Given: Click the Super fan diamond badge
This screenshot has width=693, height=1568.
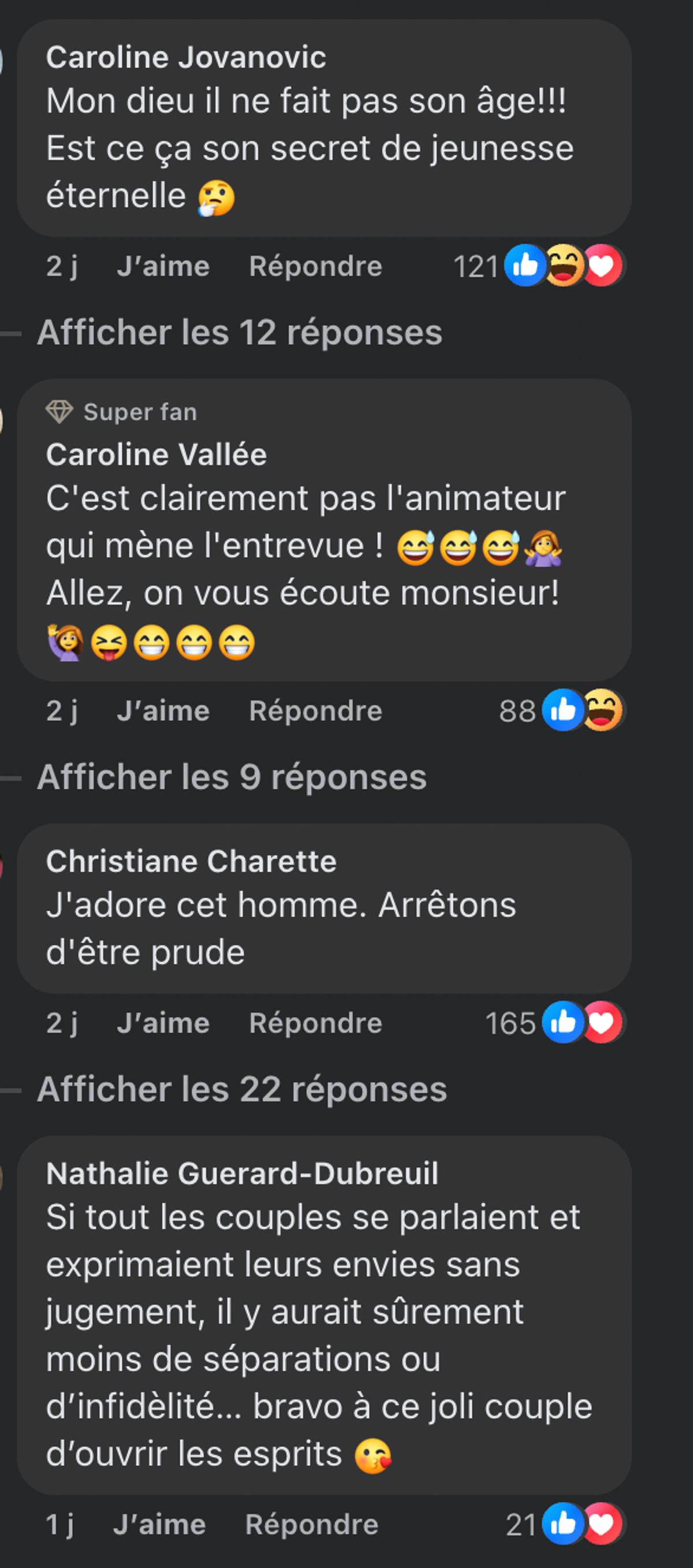Looking at the screenshot, I should tap(59, 411).
